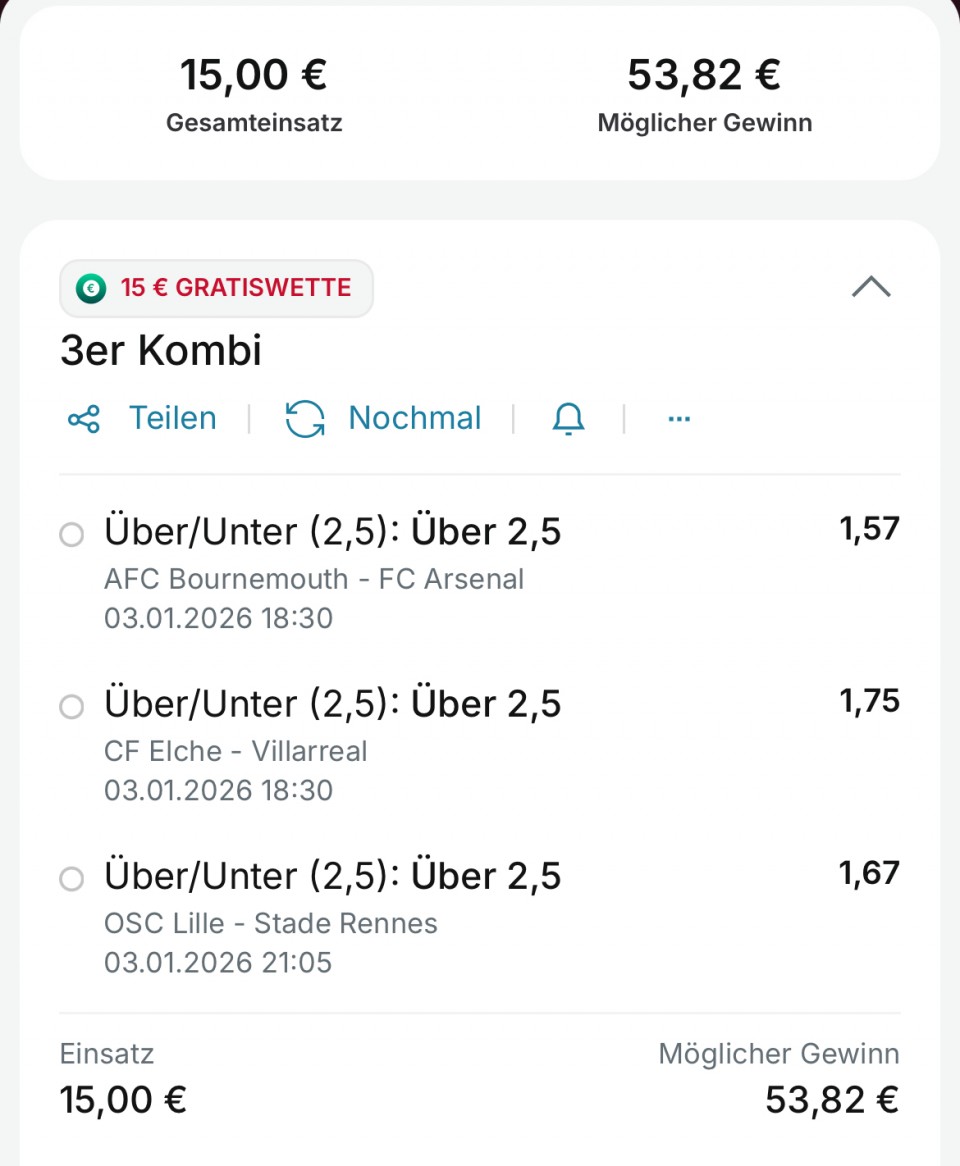Collapse the 3er Kombi bet details
960x1166 pixels.
870,288
